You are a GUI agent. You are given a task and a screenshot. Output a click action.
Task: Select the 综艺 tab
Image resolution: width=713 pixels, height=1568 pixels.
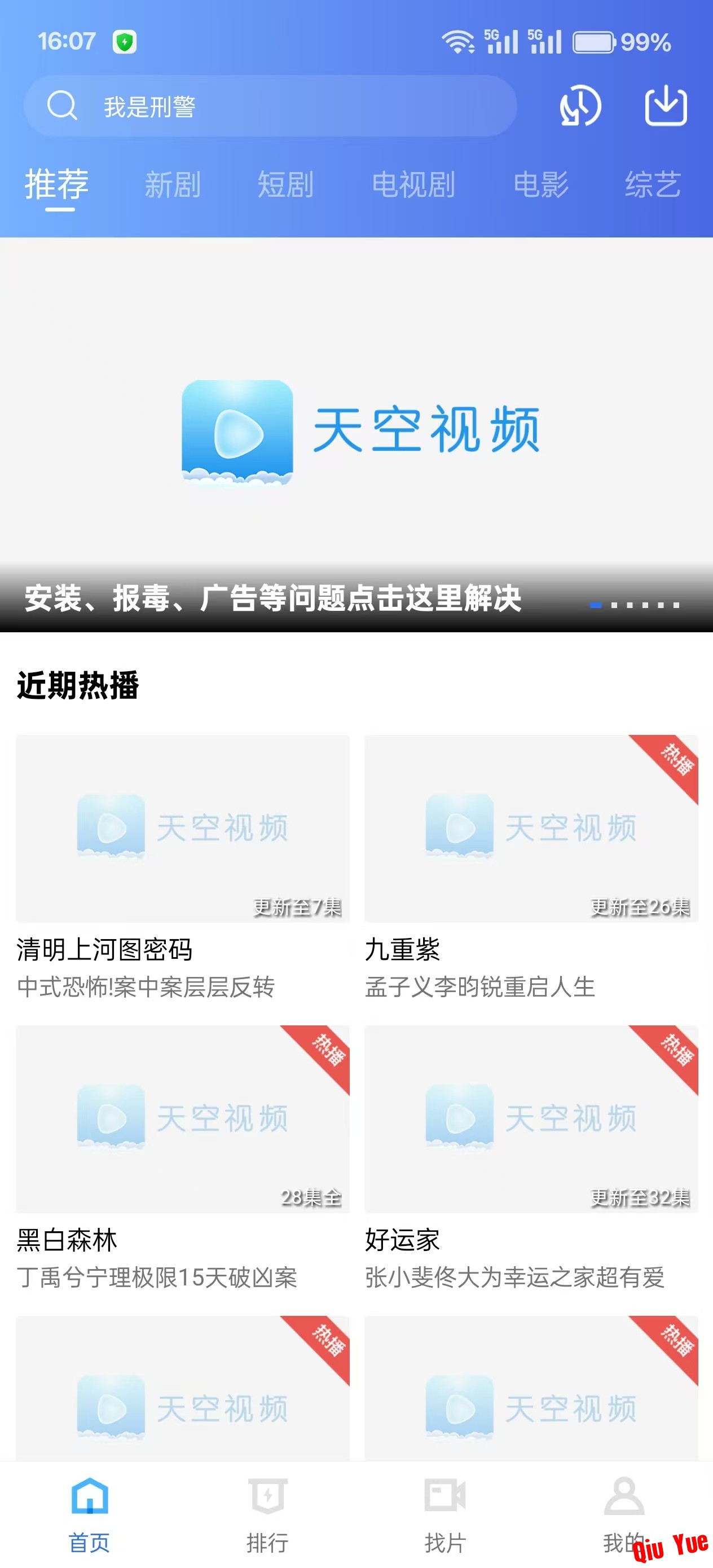[653, 184]
